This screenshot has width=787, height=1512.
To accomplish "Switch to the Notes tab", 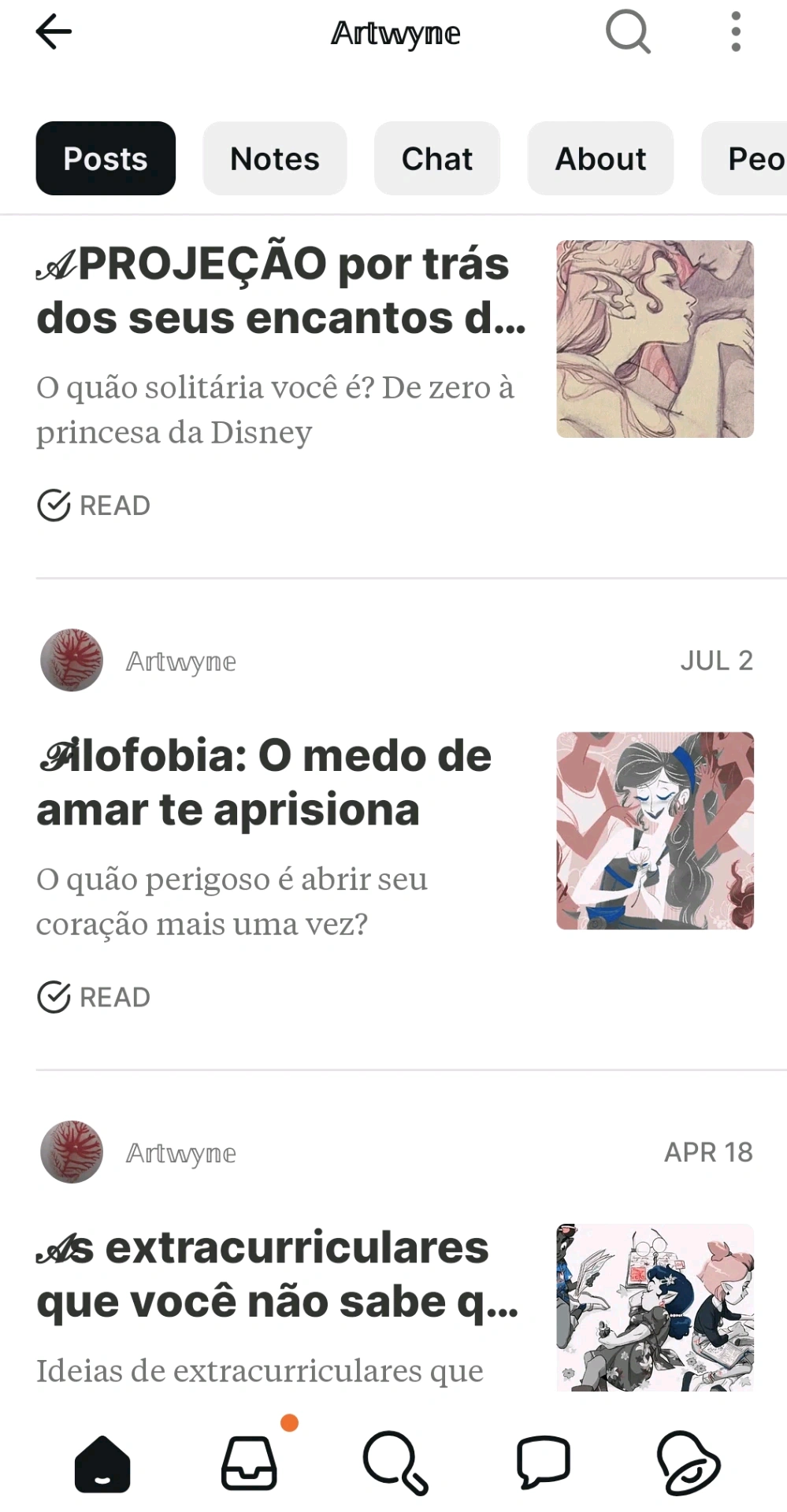I will coord(275,158).
